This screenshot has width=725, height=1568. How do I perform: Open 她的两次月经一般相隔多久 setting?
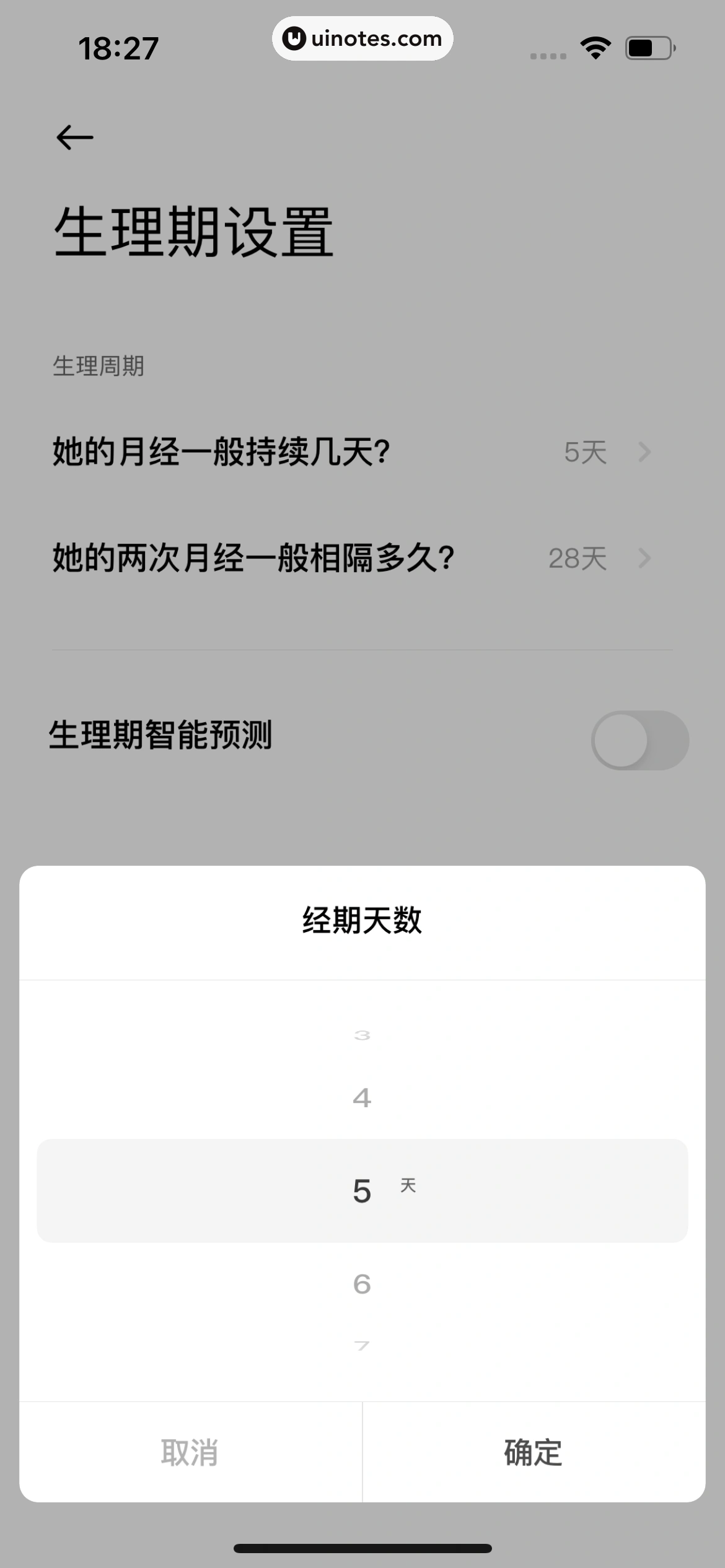pyautogui.click(x=351, y=559)
